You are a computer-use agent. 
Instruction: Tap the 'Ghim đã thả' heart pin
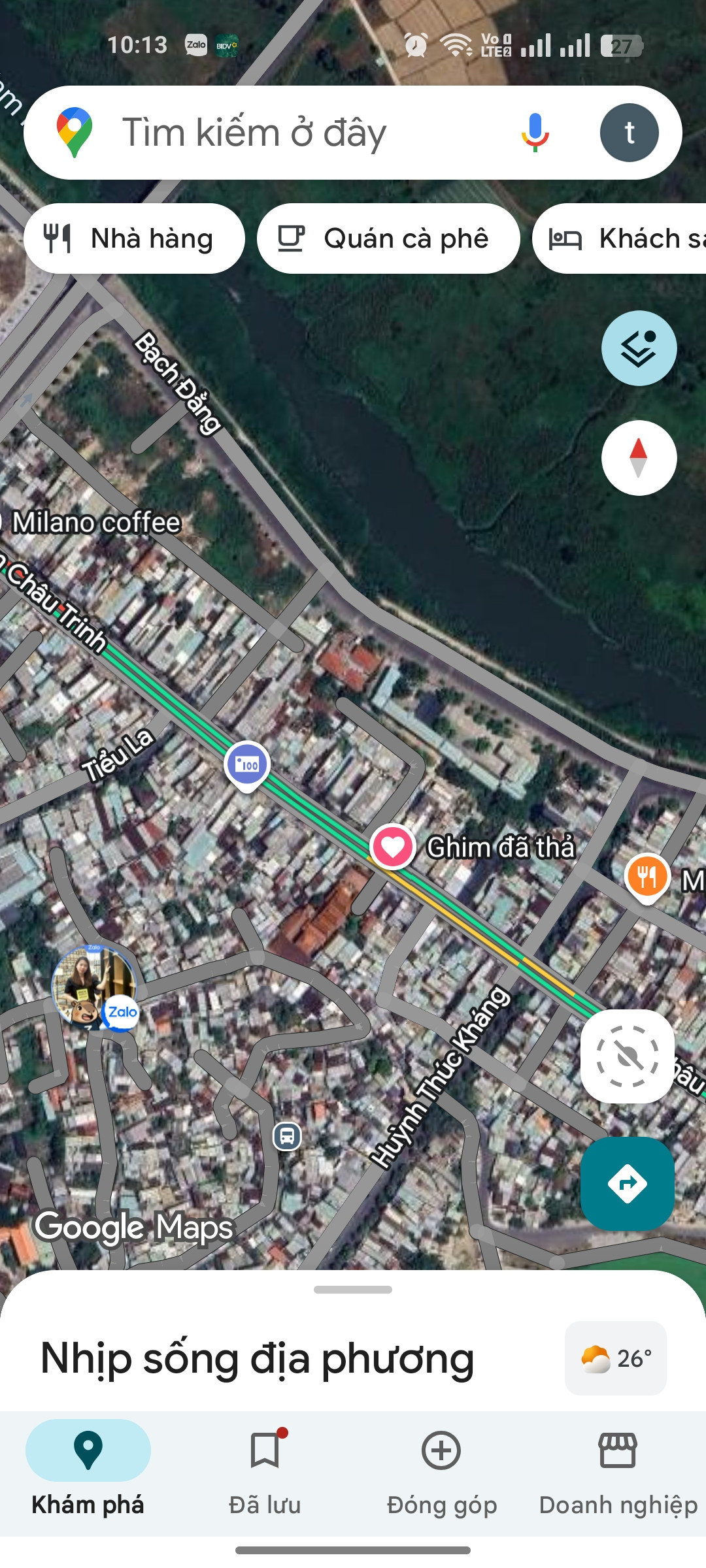[x=393, y=847]
